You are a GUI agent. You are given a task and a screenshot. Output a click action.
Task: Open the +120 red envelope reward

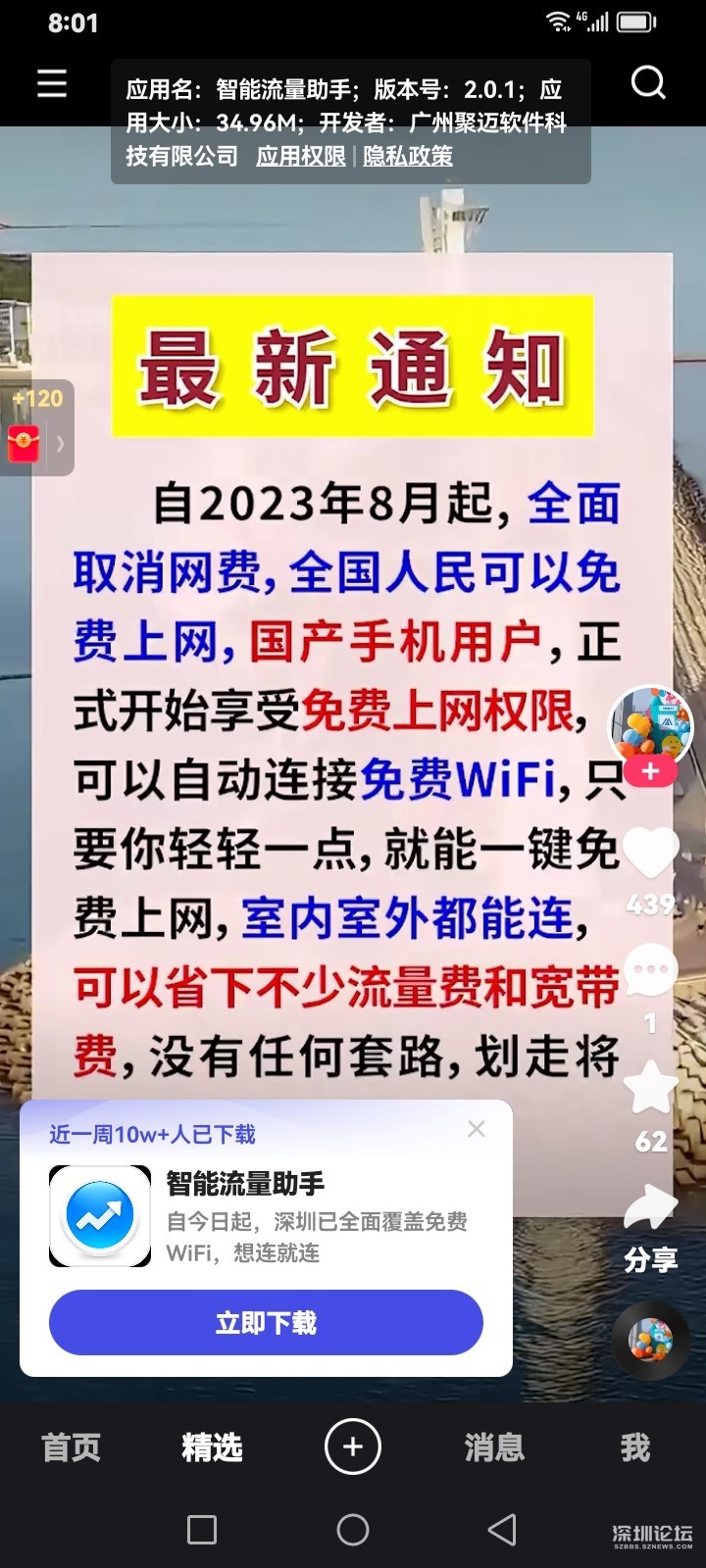(26, 442)
